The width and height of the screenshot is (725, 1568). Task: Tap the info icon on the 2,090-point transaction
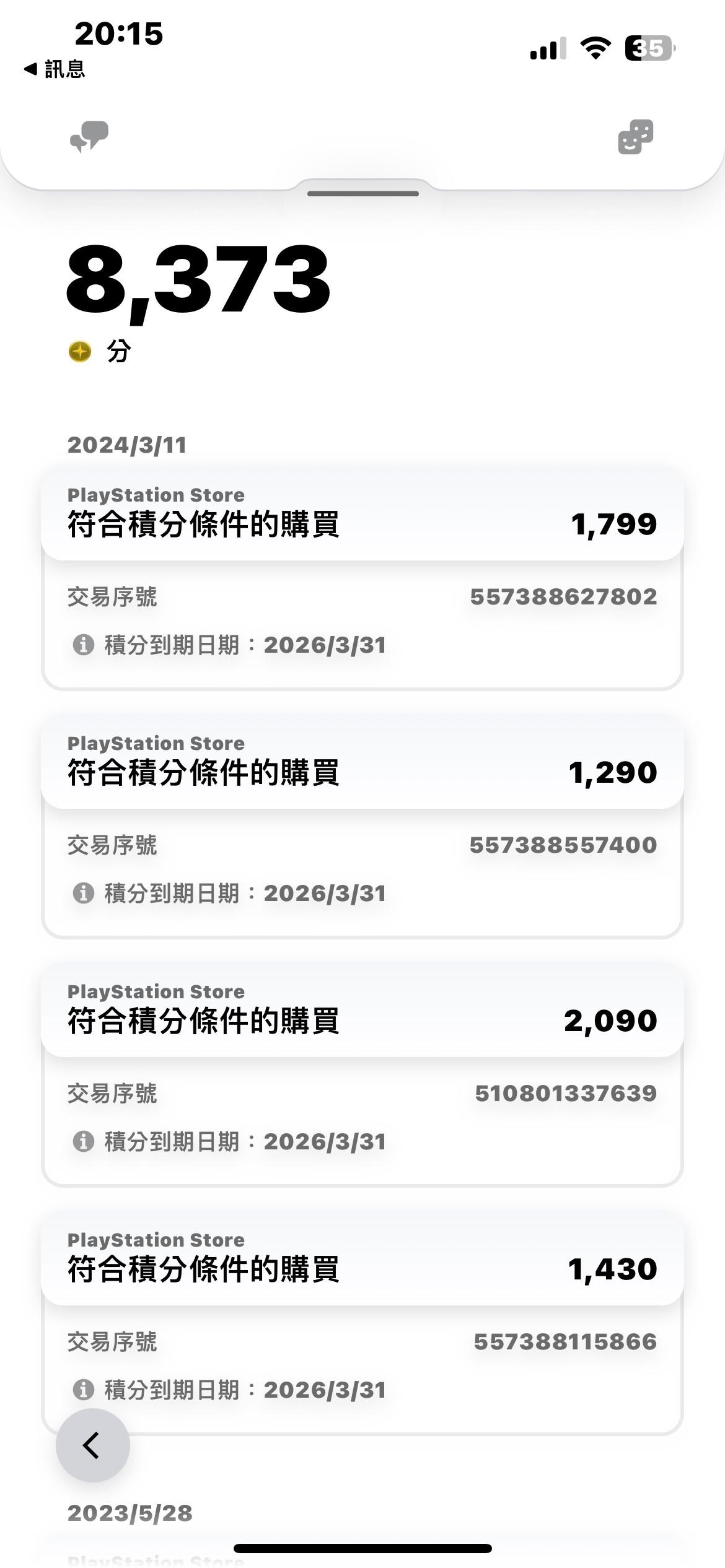coord(84,1141)
